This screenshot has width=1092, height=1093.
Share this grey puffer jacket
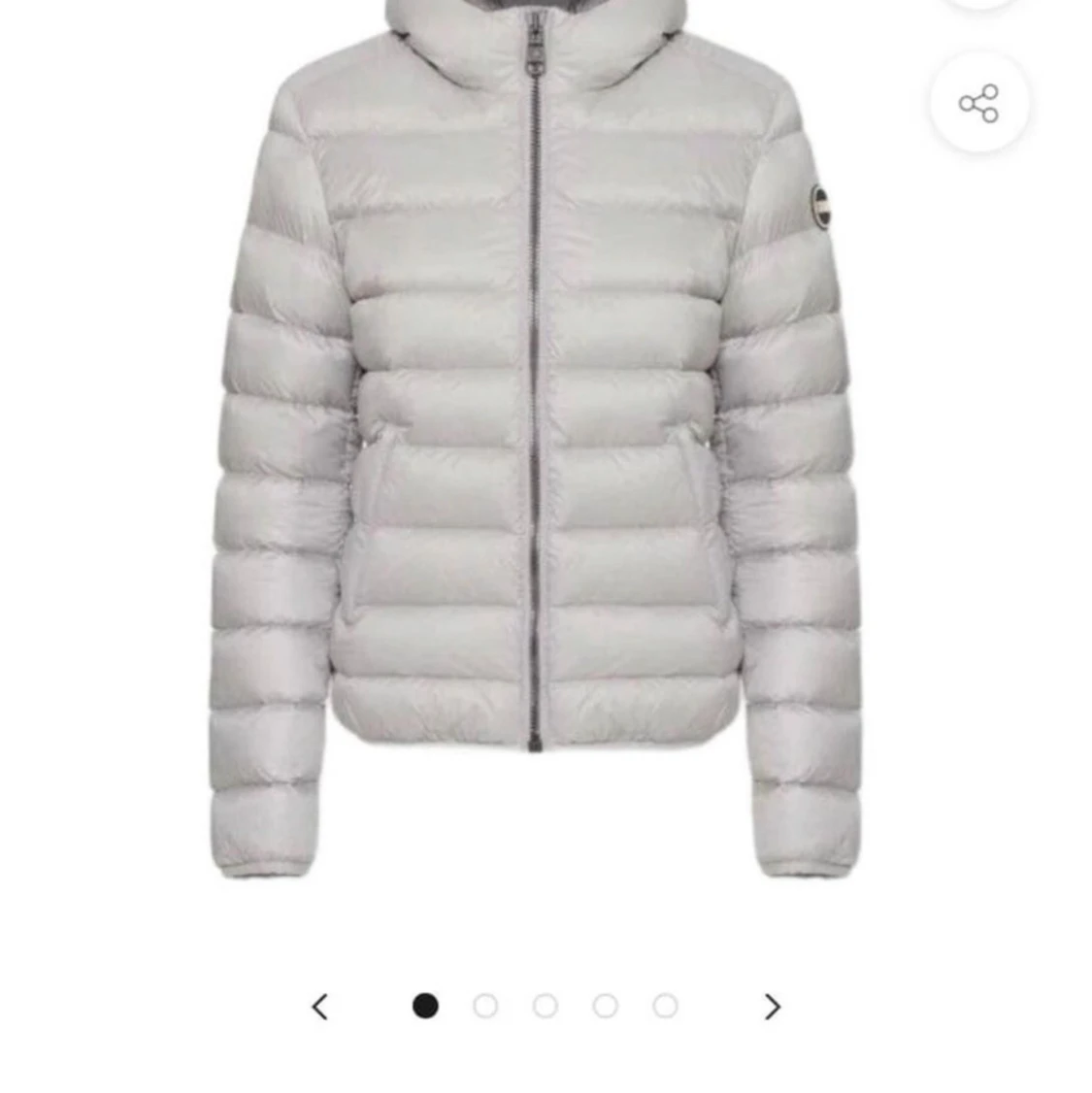pos(978,103)
